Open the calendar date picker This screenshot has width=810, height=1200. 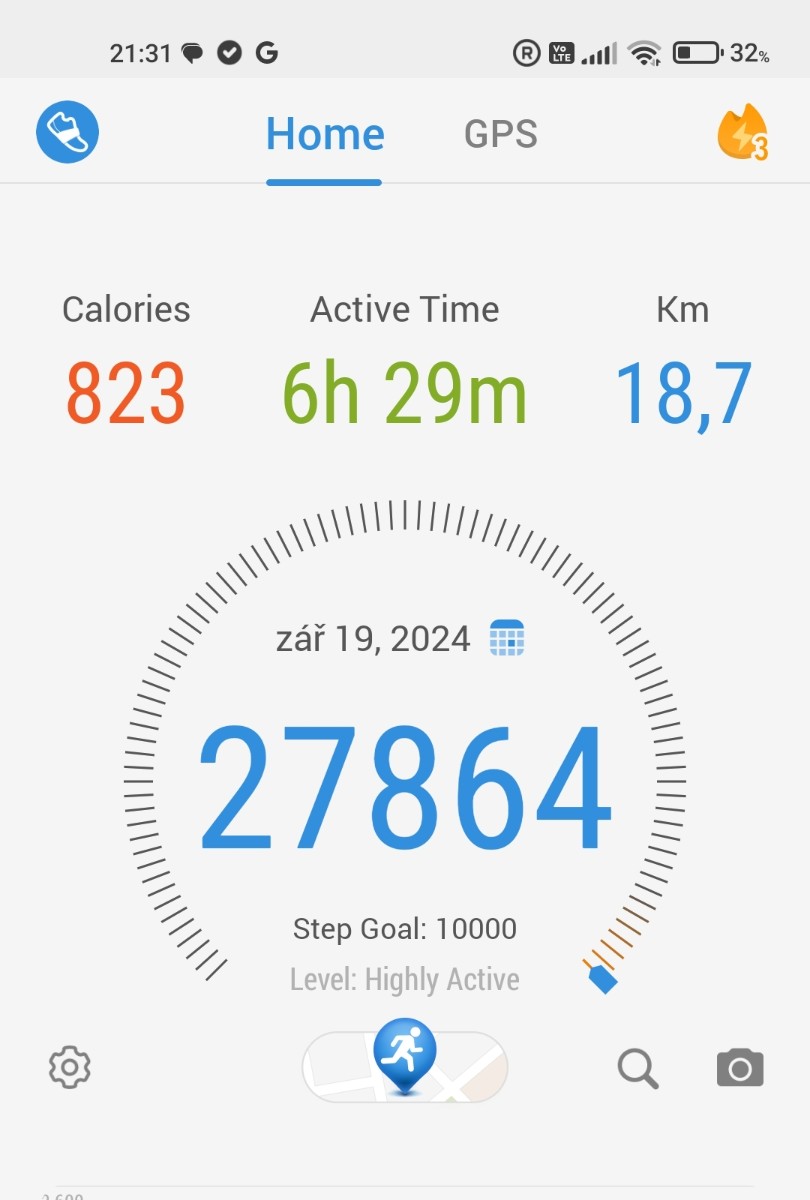(x=507, y=638)
